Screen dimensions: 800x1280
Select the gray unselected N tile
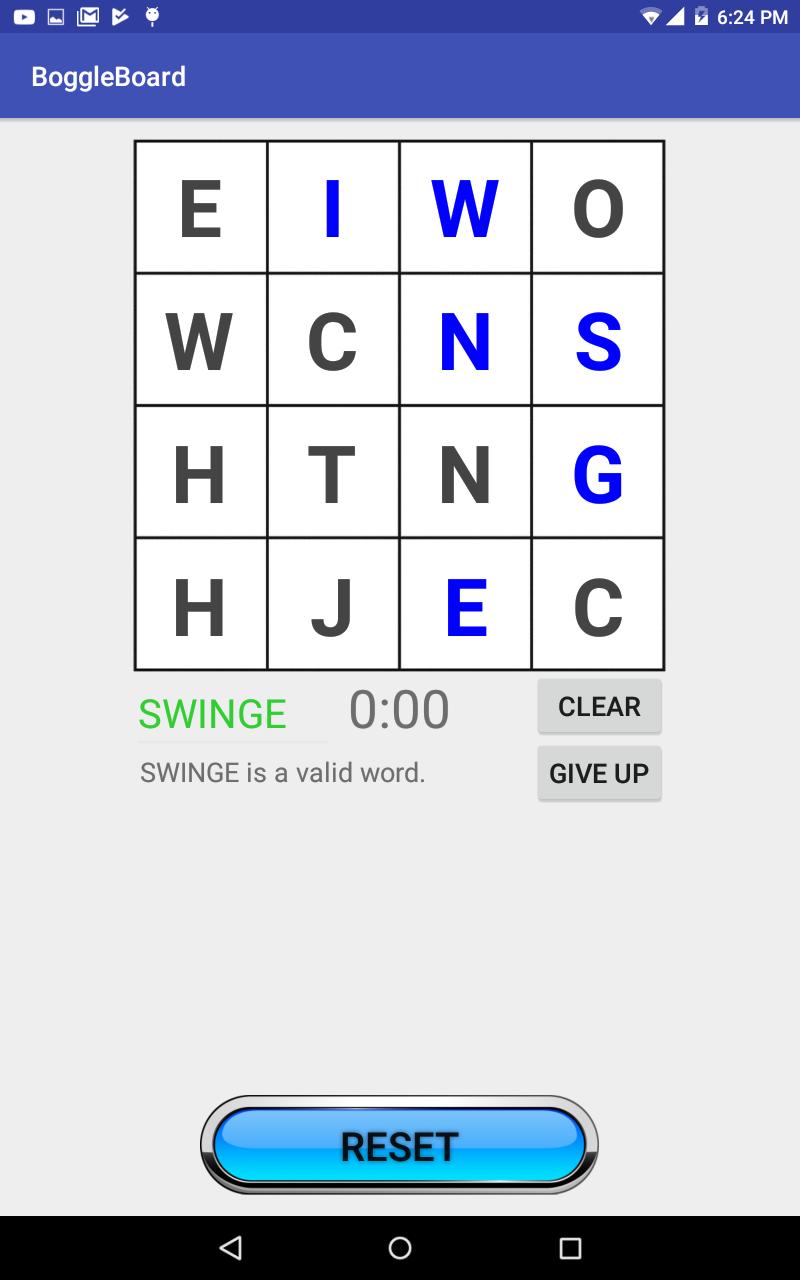(x=465, y=472)
